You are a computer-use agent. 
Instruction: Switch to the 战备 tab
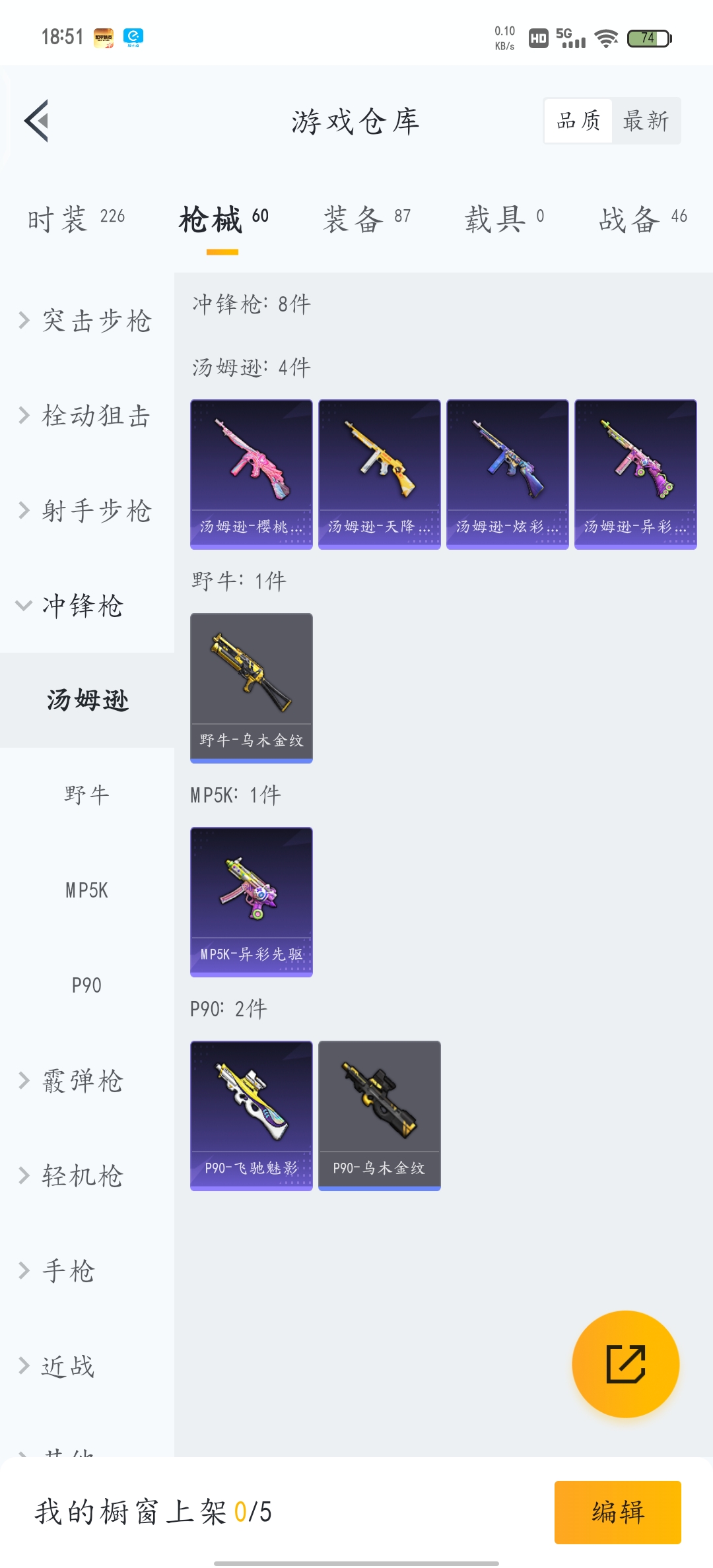(643, 219)
